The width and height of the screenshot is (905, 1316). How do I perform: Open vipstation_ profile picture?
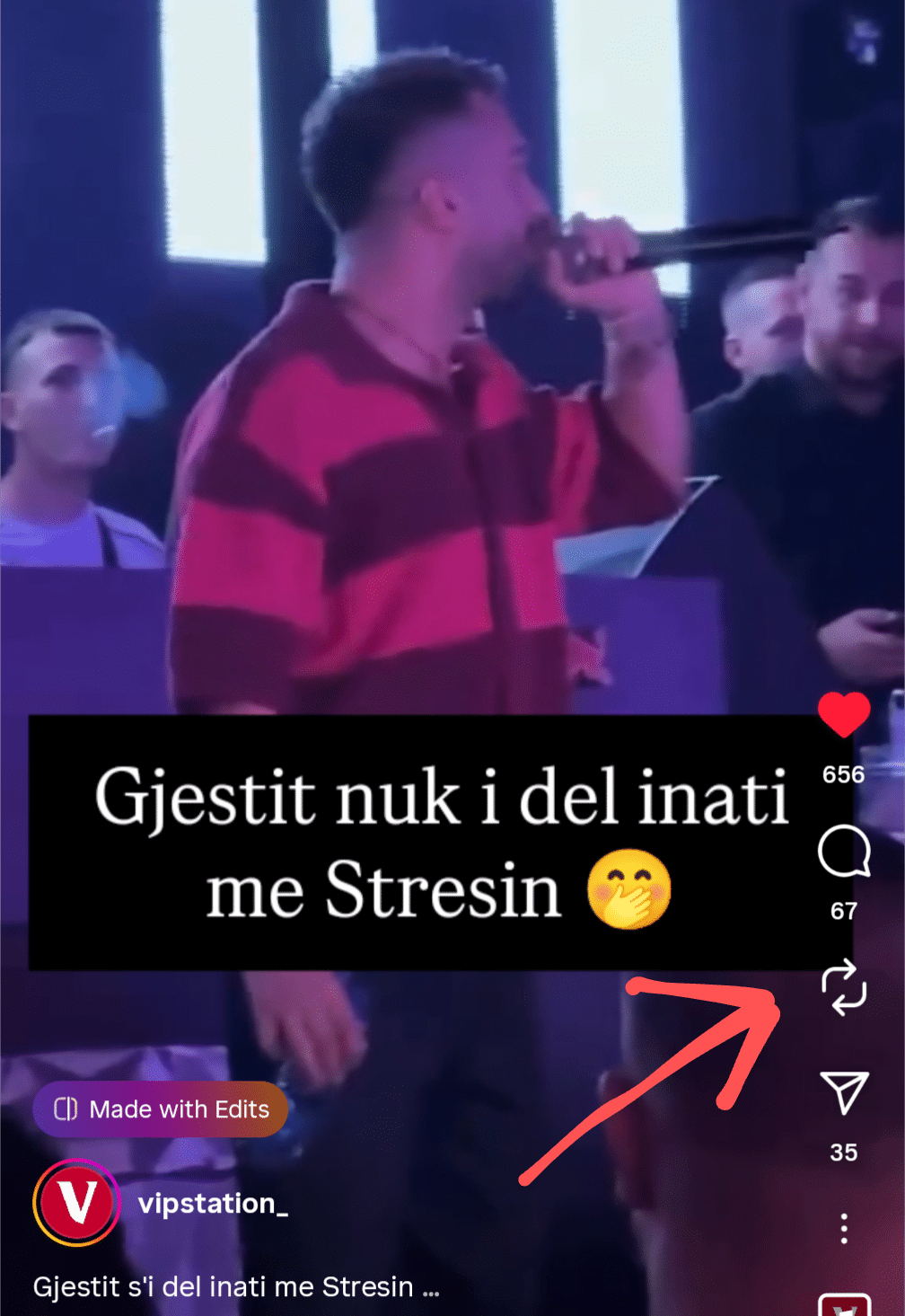click(76, 1203)
